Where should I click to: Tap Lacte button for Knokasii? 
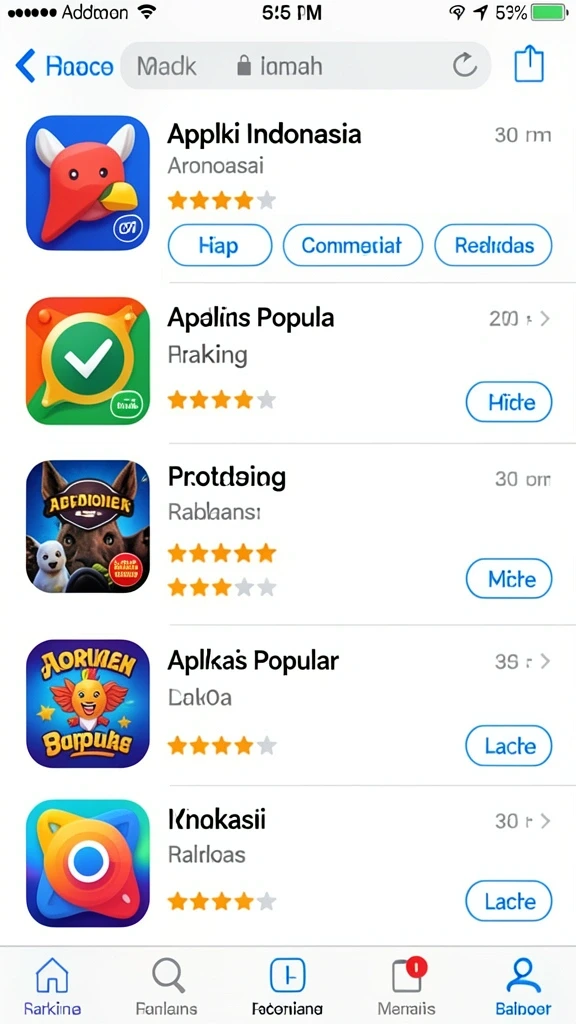click(509, 901)
